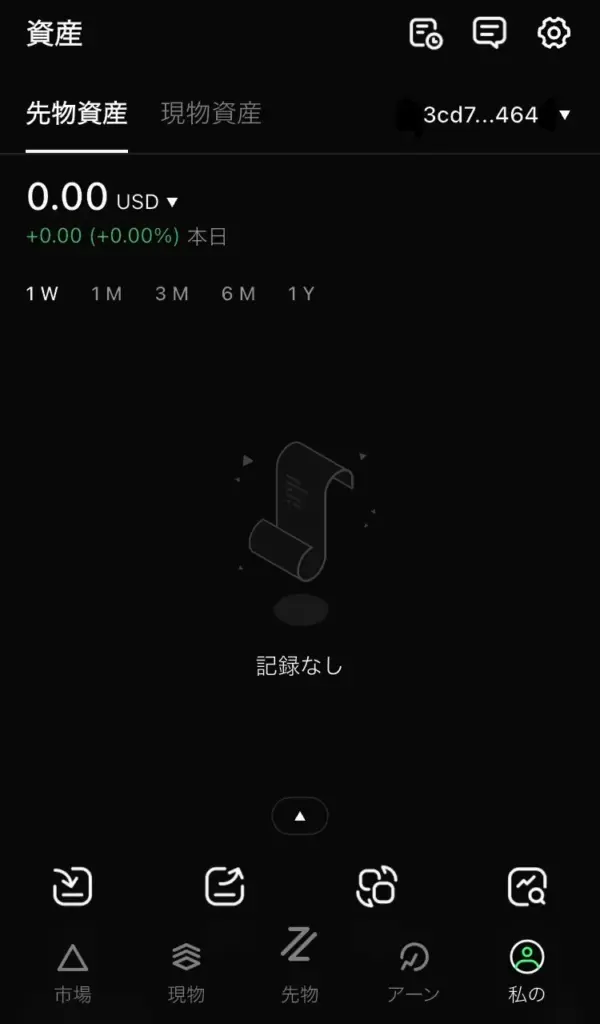Select the 3M time range

172,294
